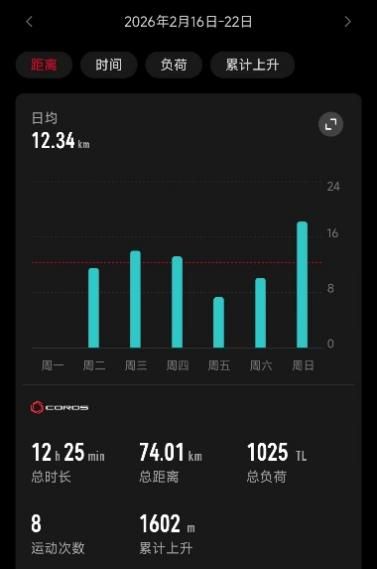The width and height of the screenshot is (377, 569).
Task: Select the 距离 distance chip
Action: (44, 65)
